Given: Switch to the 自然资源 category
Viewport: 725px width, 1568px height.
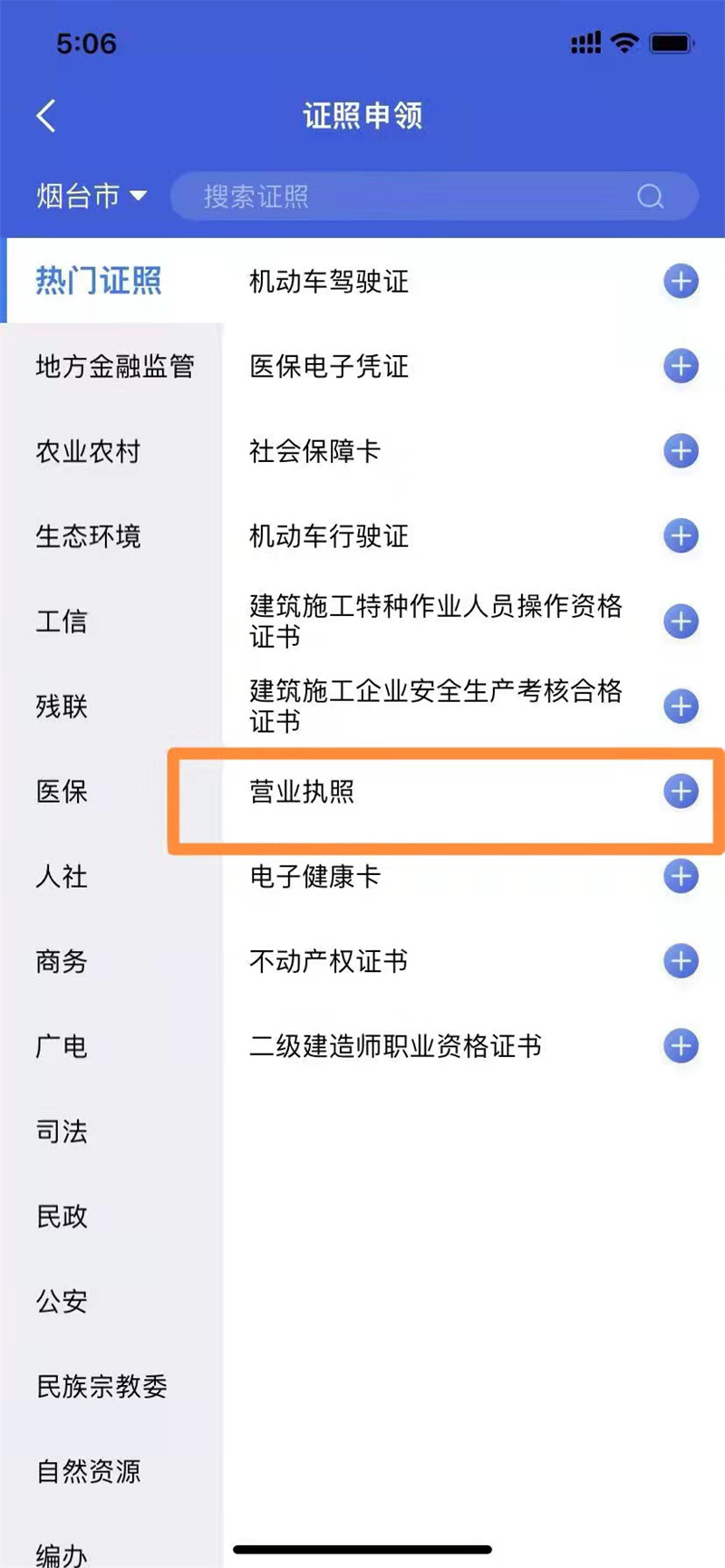Looking at the screenshot, I should click(88, 1470).
